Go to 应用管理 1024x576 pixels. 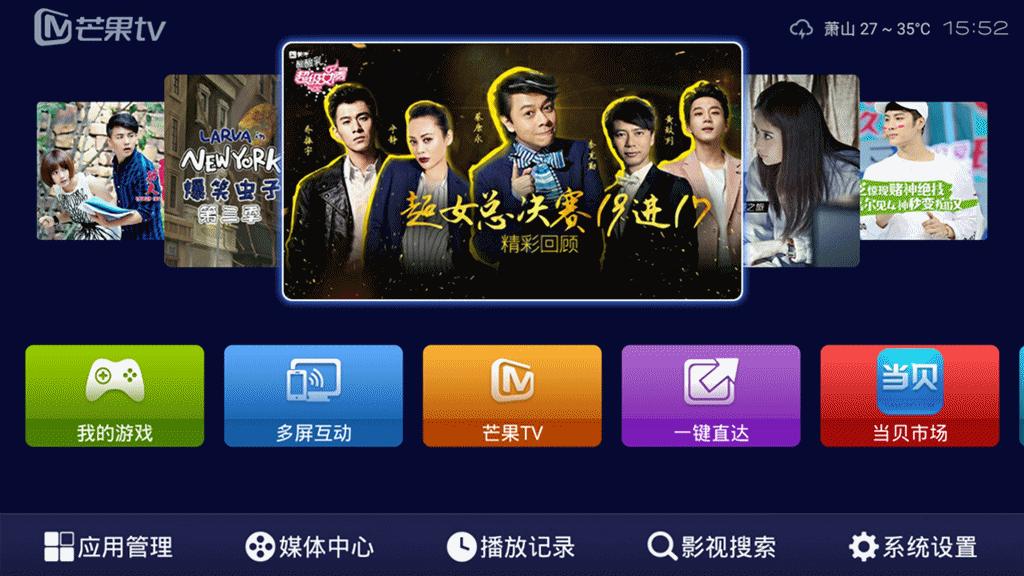tap(109, 546)
